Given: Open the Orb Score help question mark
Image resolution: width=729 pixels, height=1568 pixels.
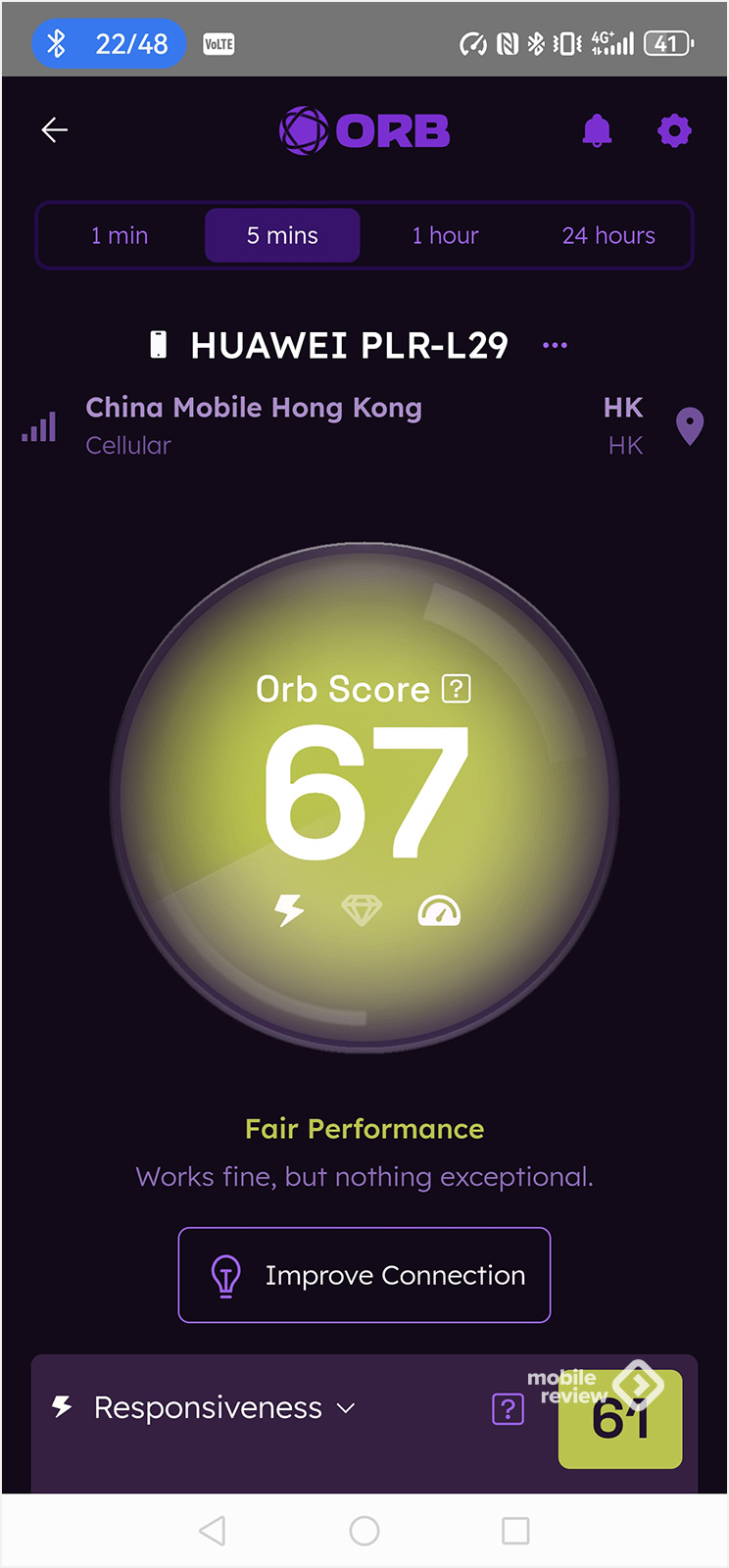Looking at the screenshot, I should point(457,689).
